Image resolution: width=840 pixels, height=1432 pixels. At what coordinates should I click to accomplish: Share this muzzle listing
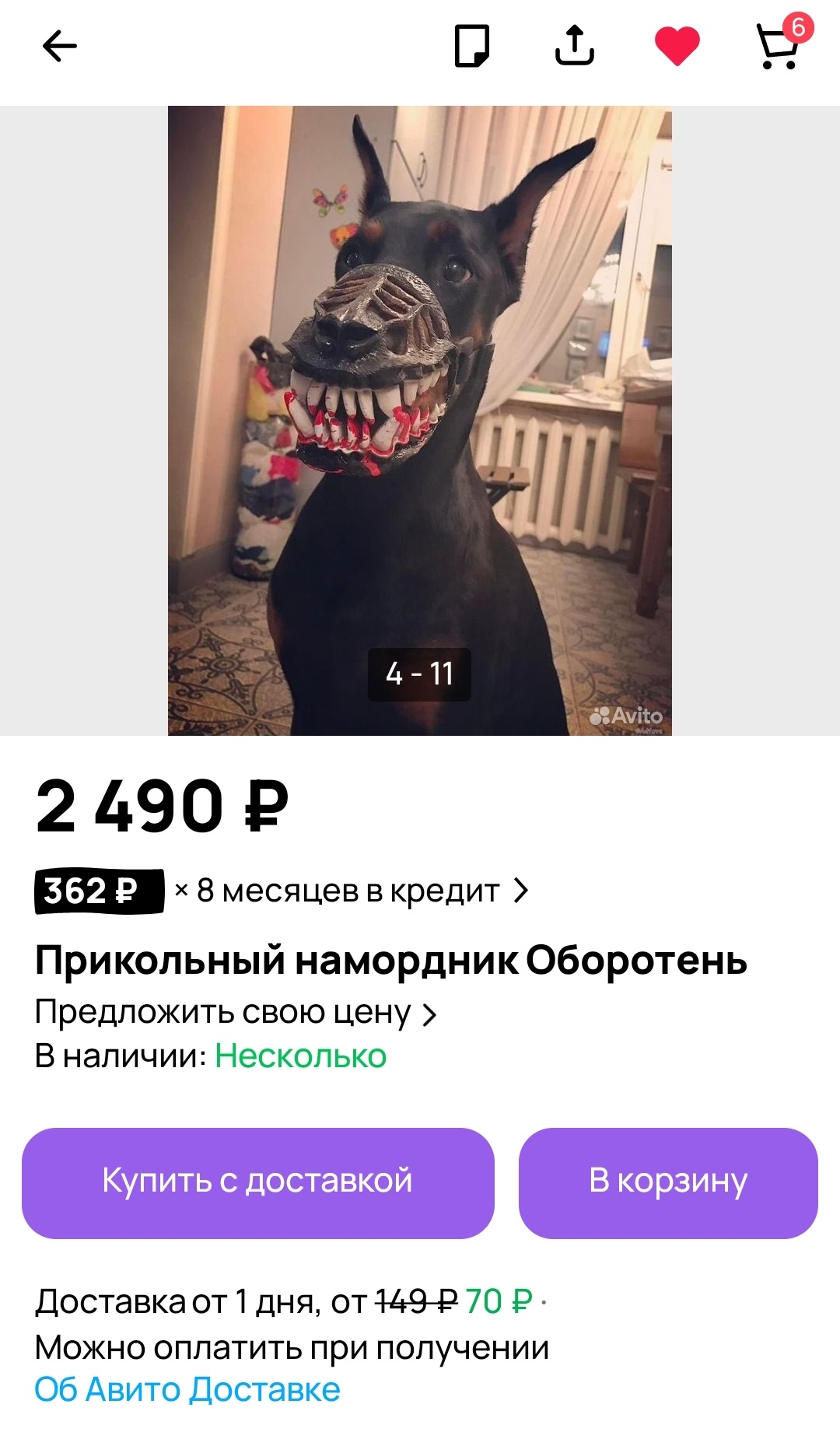click(x=574, y=47)
